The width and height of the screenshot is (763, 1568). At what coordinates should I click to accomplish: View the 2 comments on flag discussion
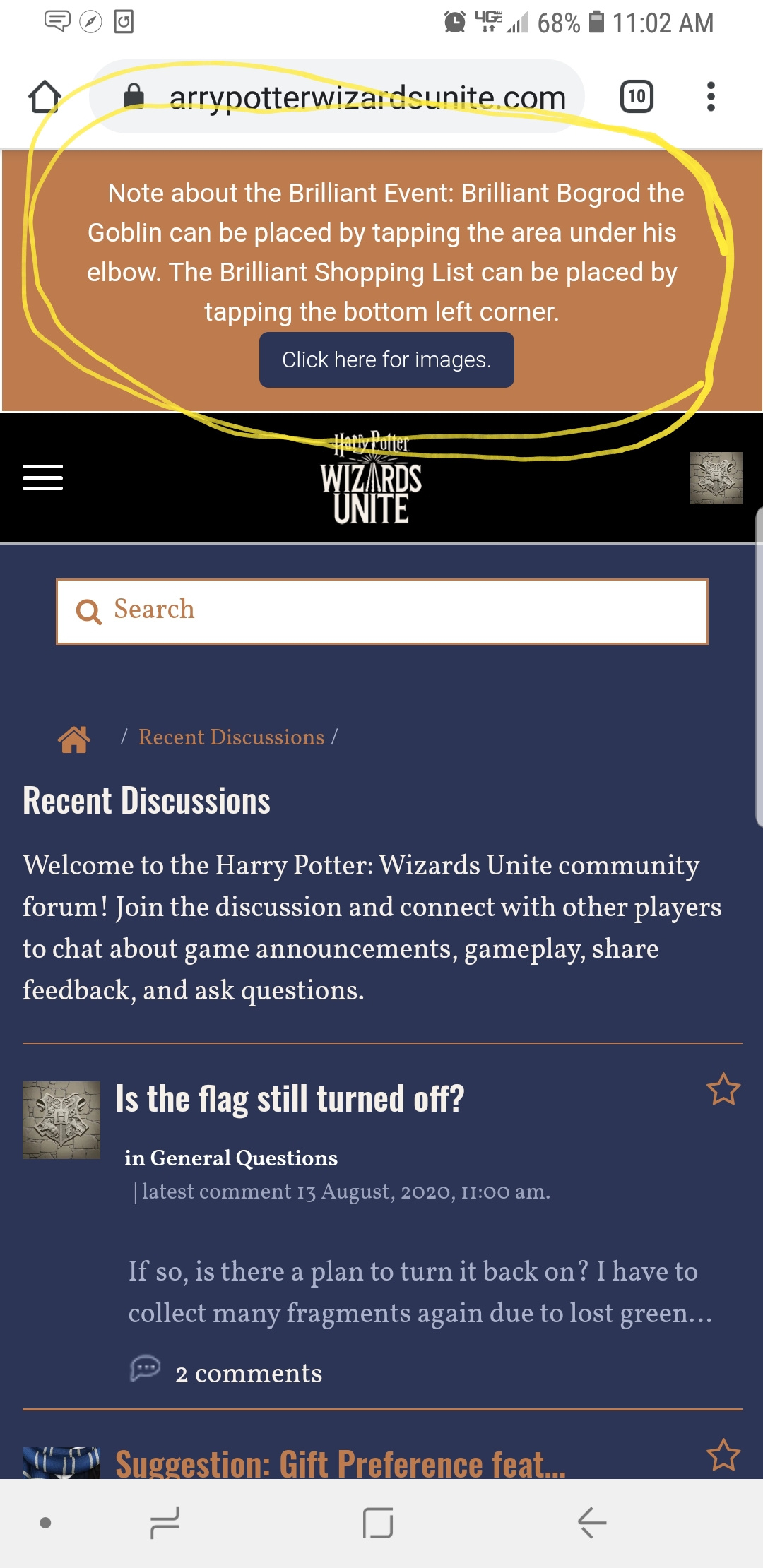[247, 1373]
